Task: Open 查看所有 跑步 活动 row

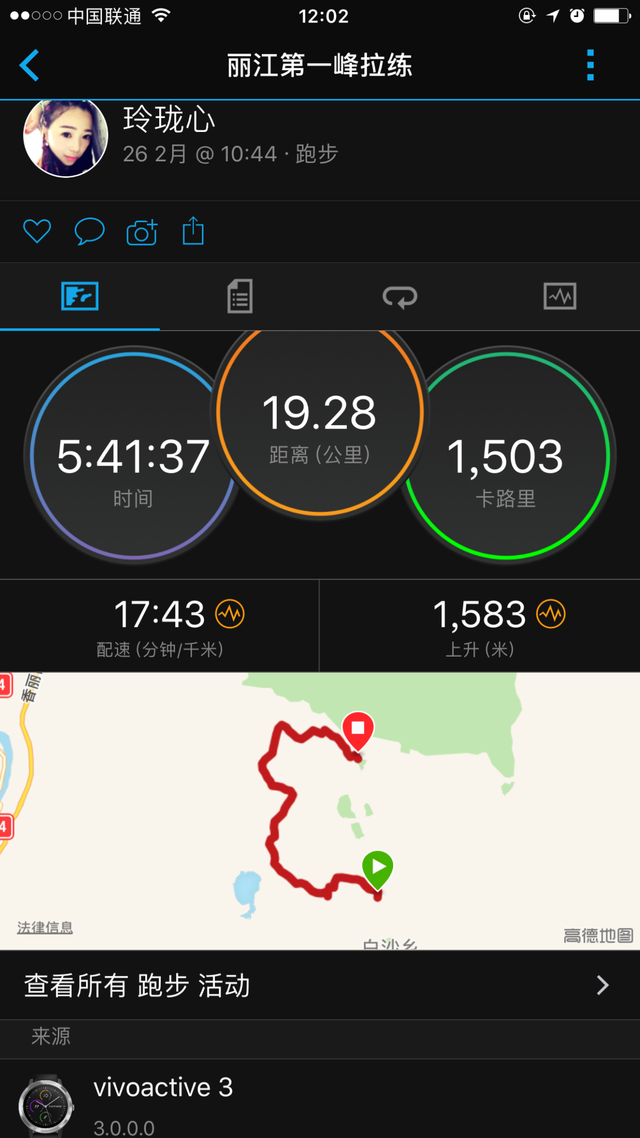Action: click(x=320, y=986)
